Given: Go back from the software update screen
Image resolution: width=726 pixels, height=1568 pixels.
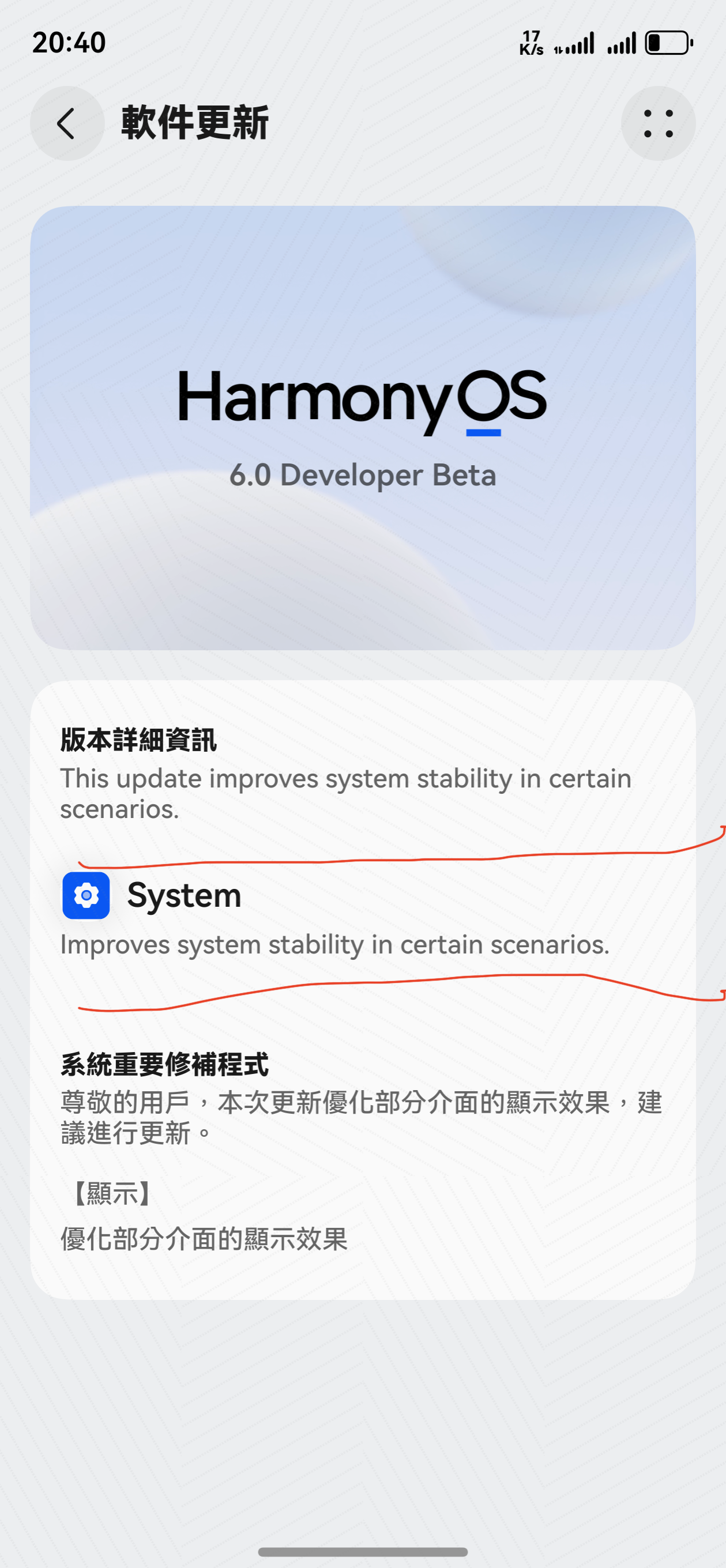Looking at the screenshot, I should click(67, 123).
